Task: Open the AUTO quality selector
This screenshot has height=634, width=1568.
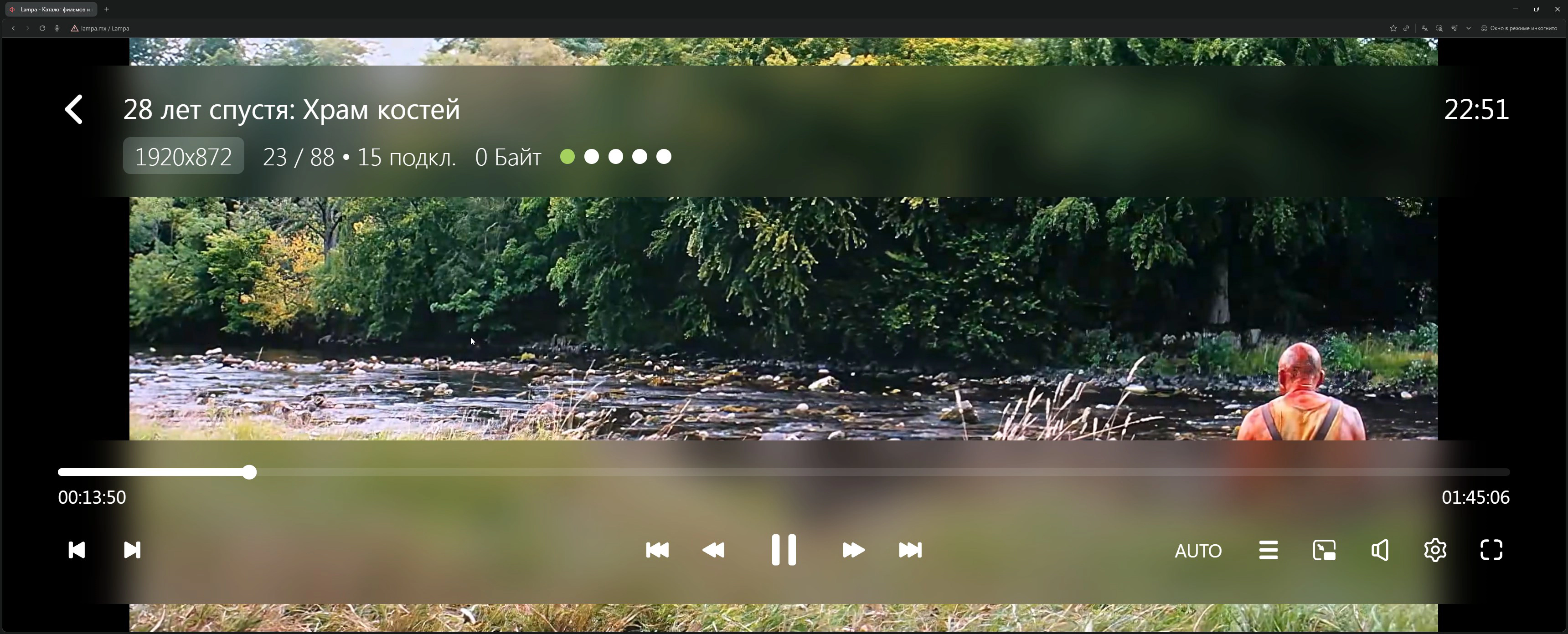Action: pos(1197,551)
